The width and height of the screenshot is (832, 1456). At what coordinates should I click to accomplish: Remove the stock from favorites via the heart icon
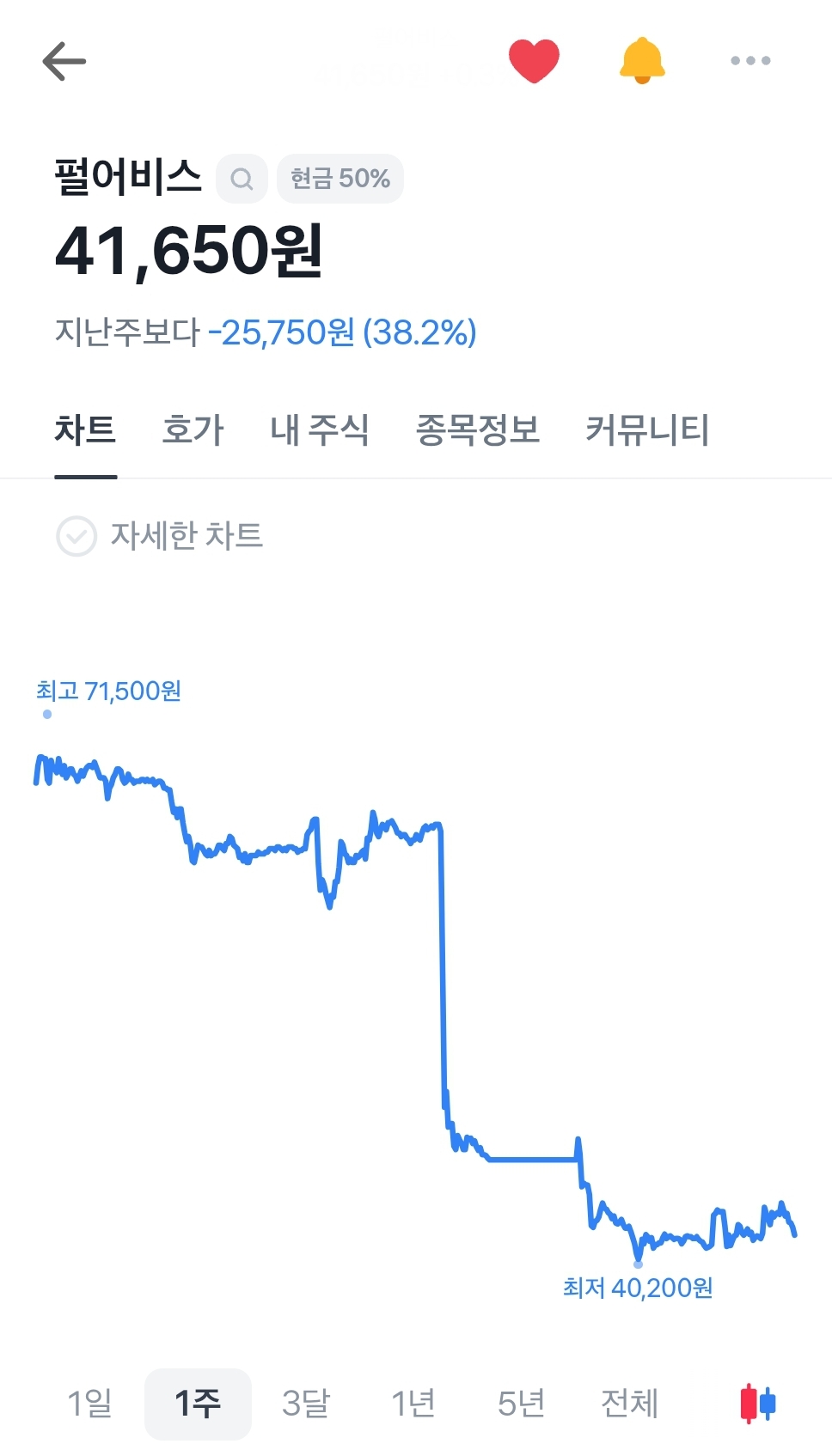534,61
